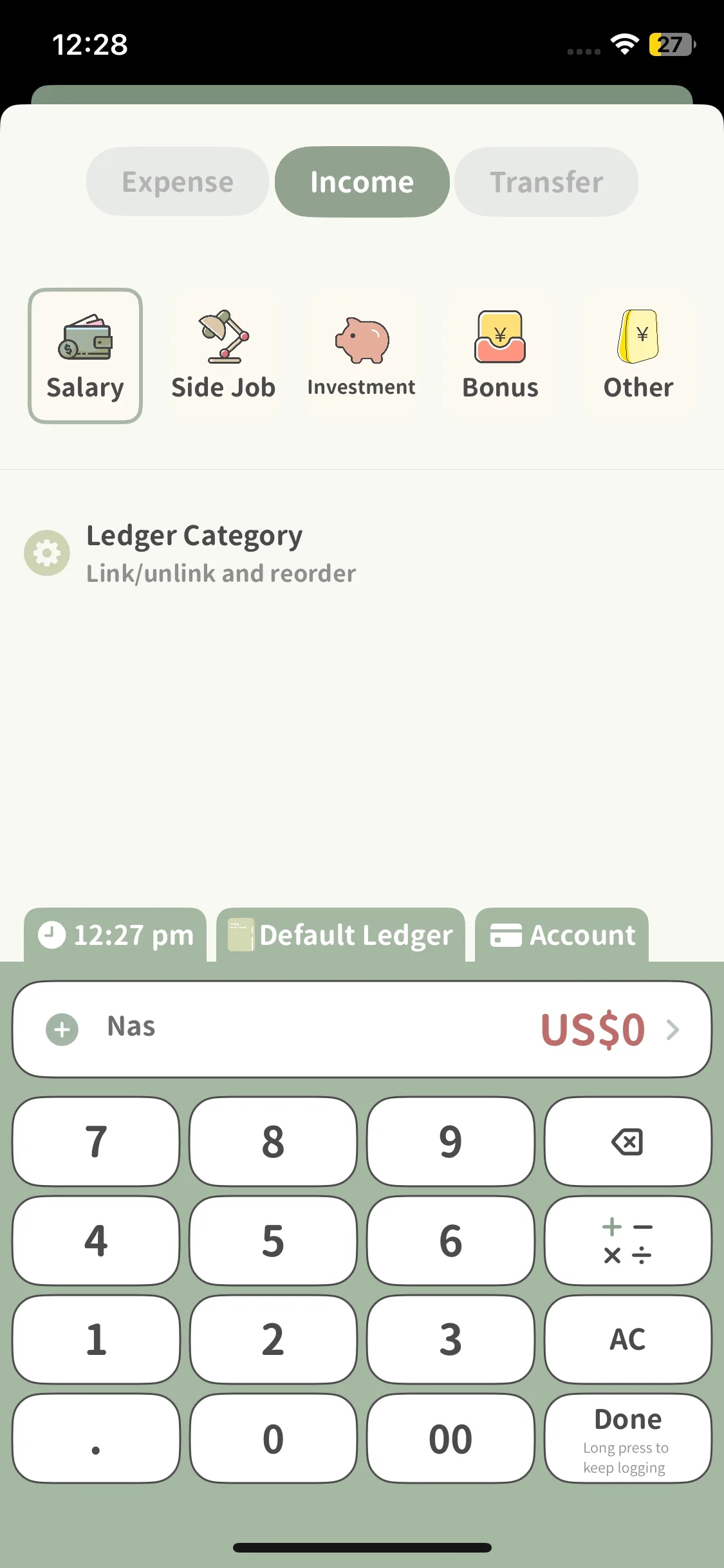This screenshot has width=724, height=1568.
Task: Open the math operators key
Action: 627,1240
